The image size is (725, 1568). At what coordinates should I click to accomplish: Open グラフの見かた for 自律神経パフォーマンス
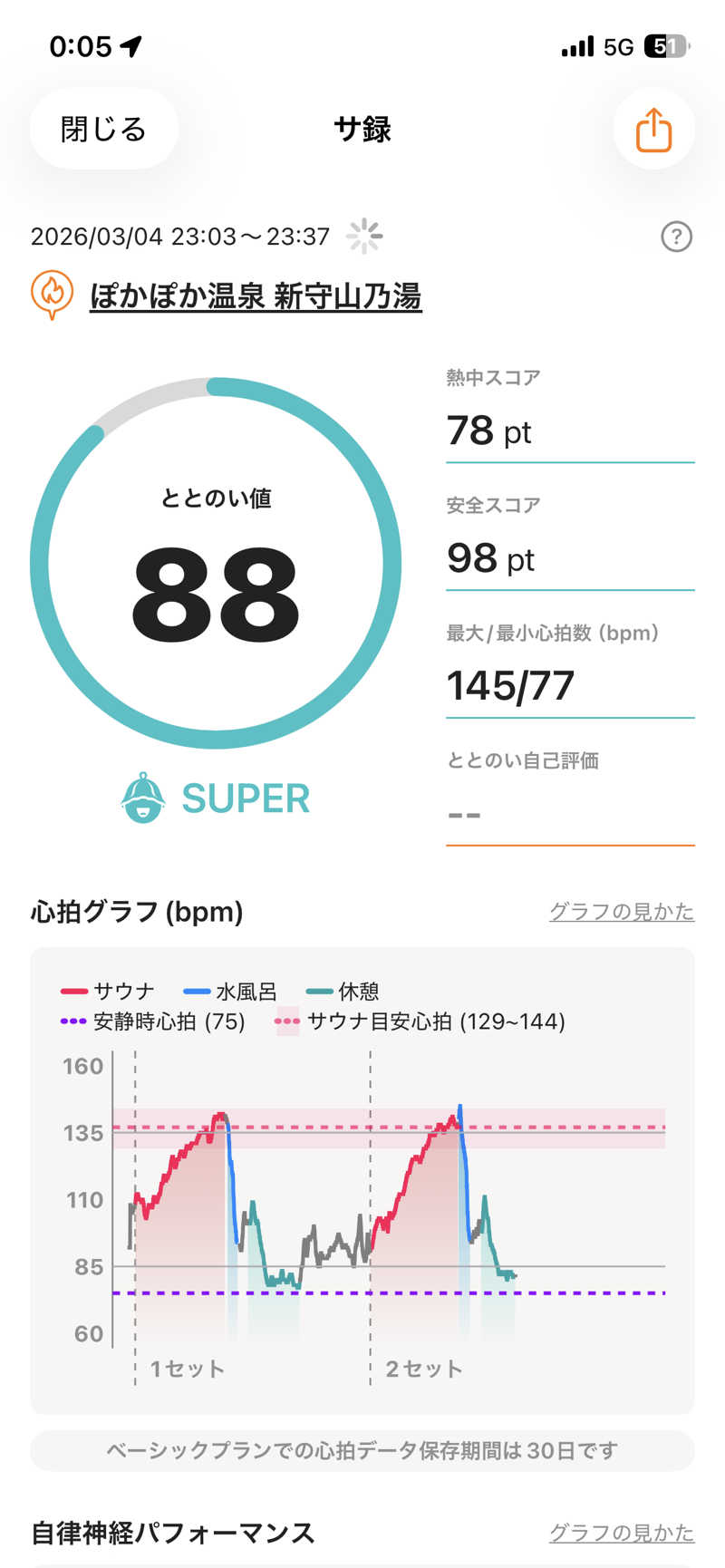click(622, 1533)
